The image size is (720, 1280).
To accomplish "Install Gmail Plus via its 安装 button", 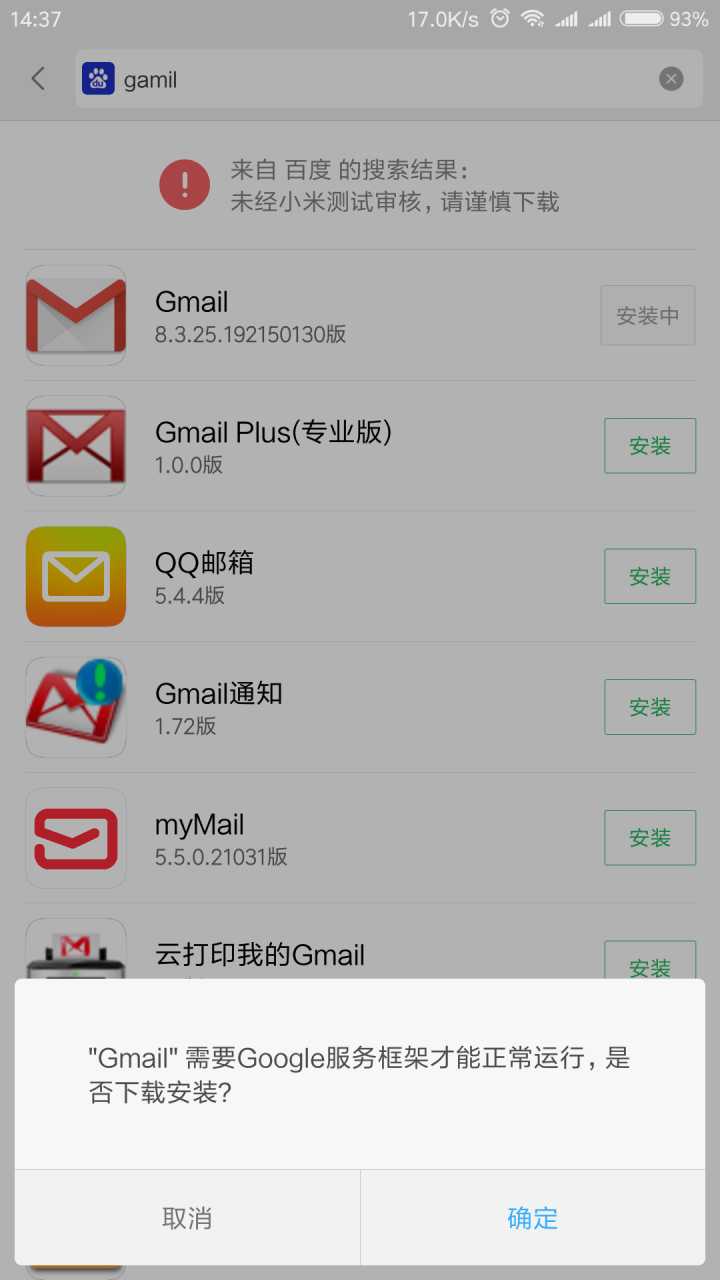I will [649, 446].
